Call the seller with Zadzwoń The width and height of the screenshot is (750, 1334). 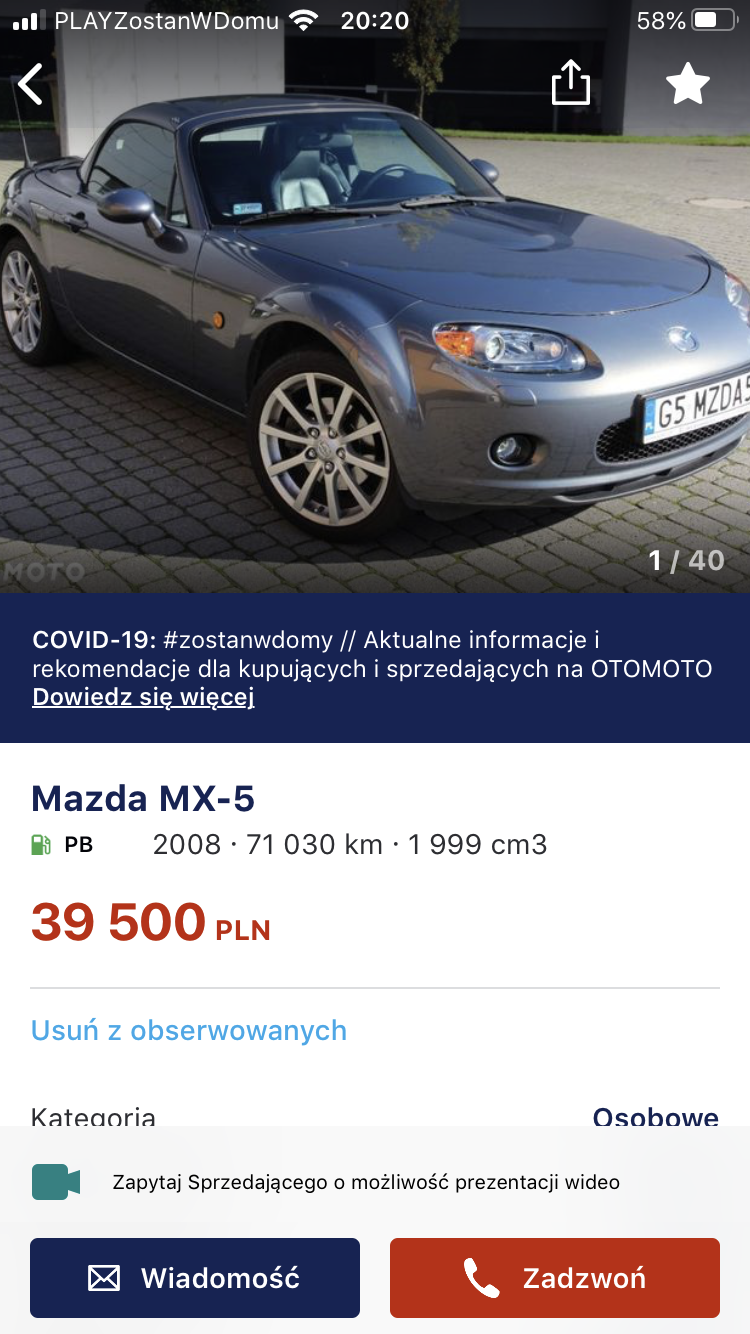(555, 1277)
